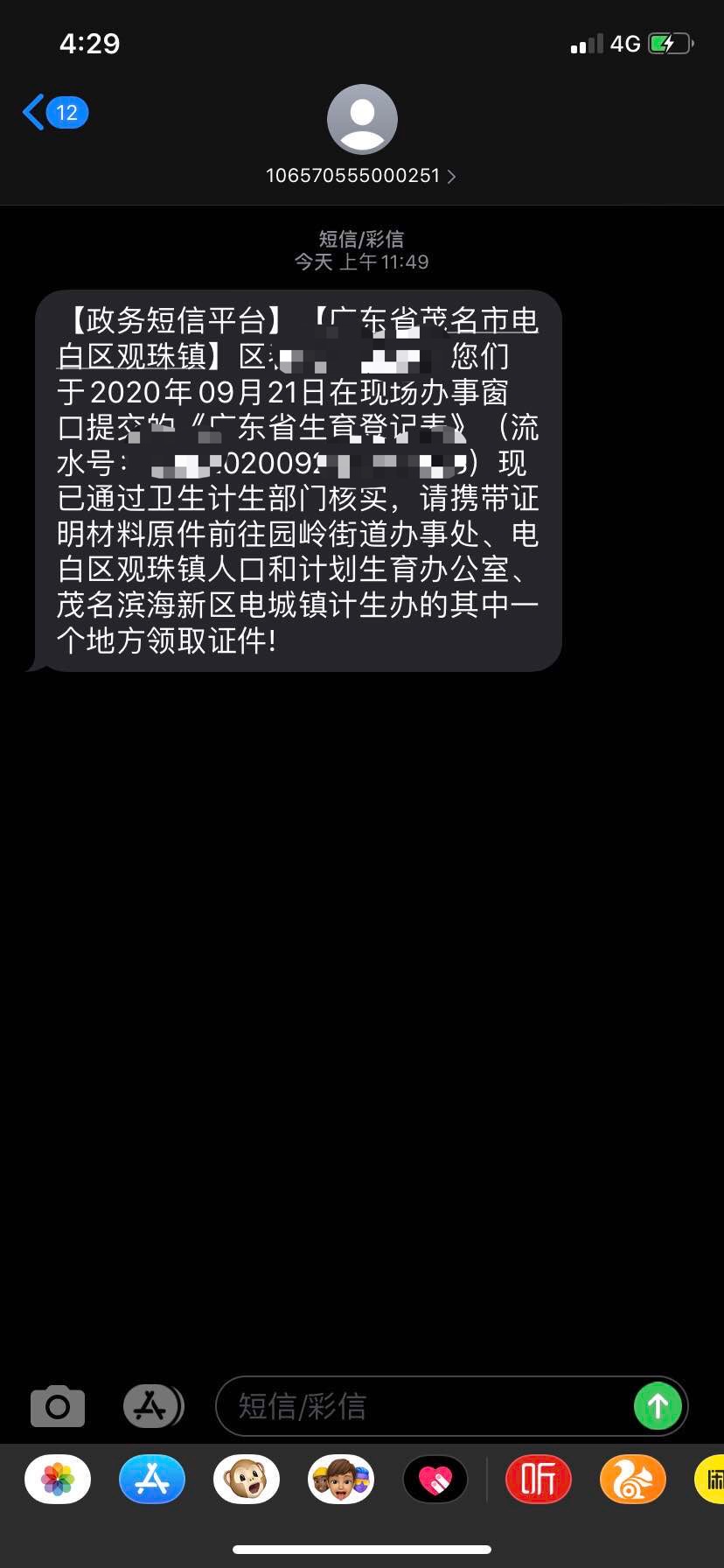Open the red 听 app in drawer

point(539,1480)
